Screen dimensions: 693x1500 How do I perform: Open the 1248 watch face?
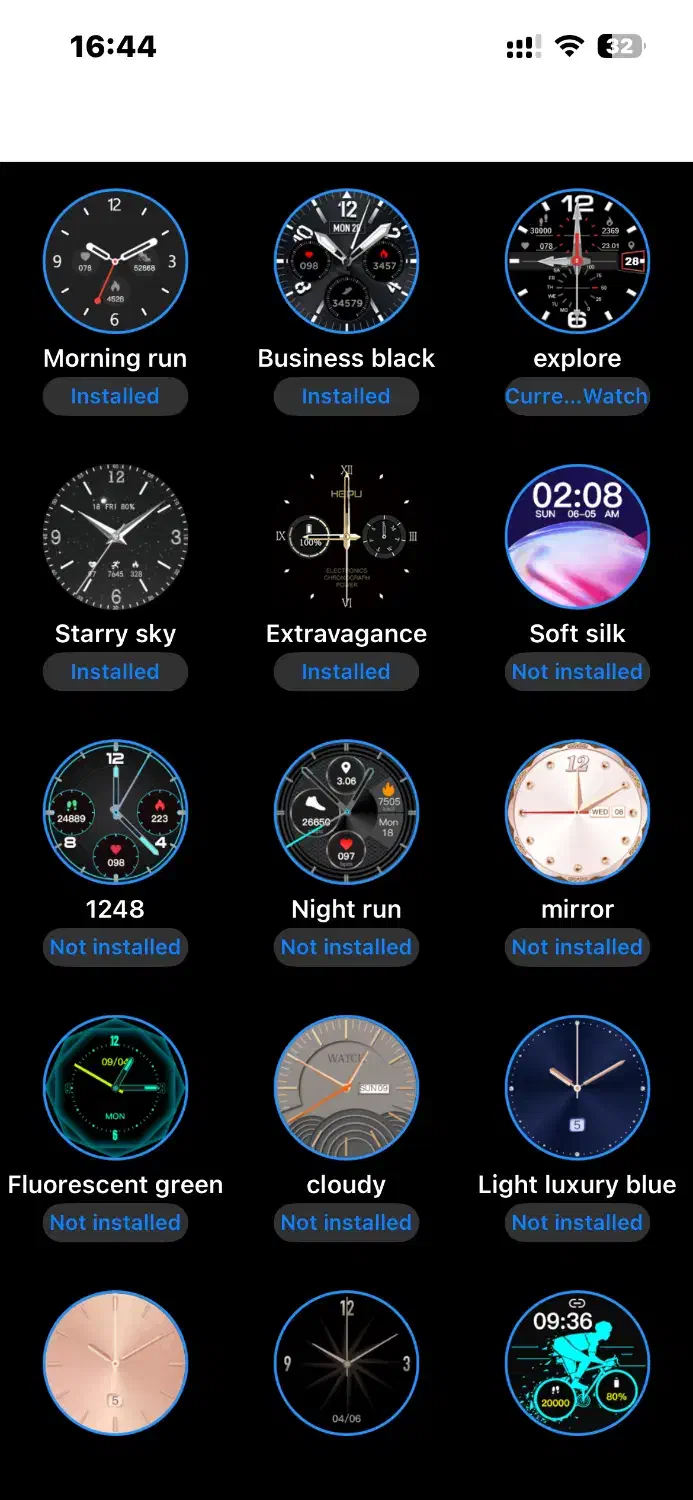[x=115, y=812]
